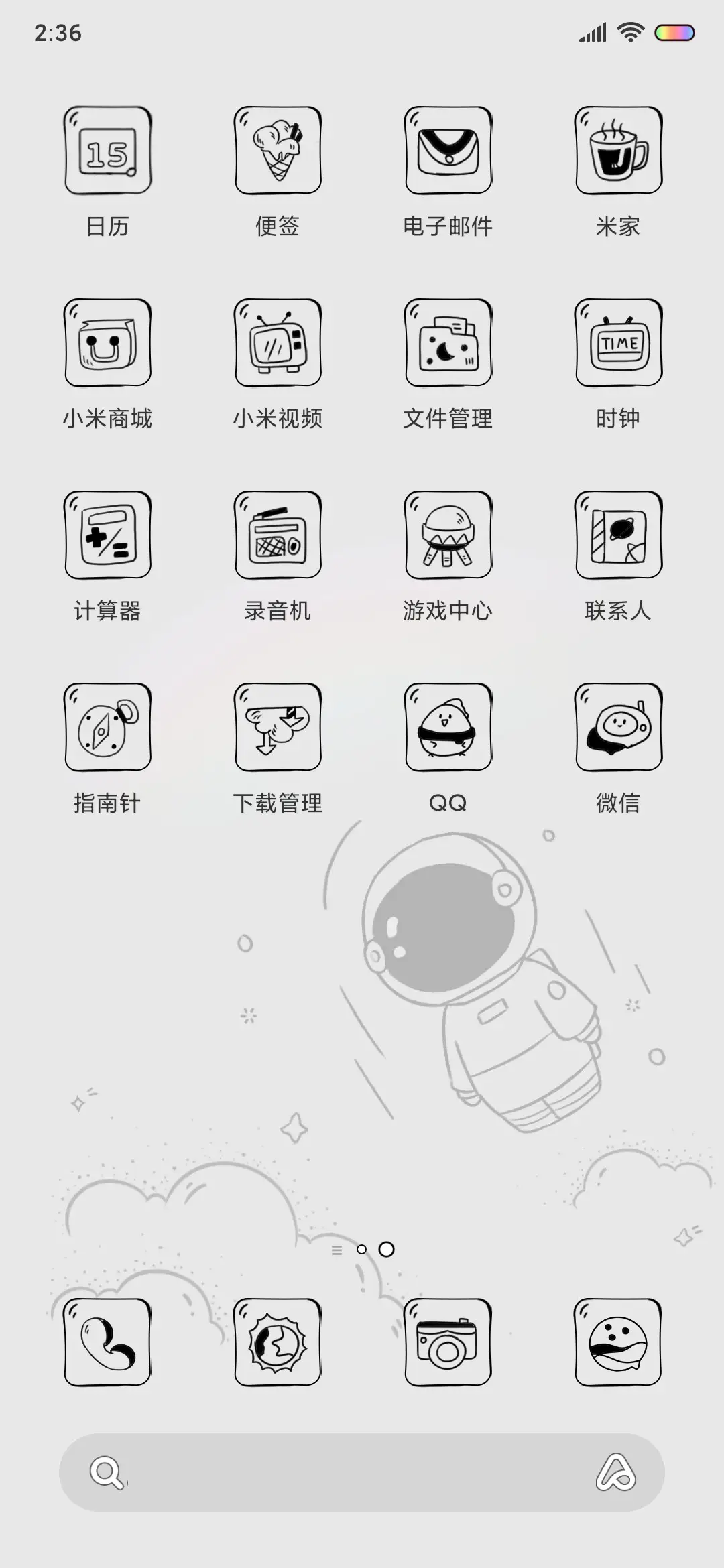Open 游戏中心 game center
The height and width of the screenshot is (1568, 724).
click(448, 534)
